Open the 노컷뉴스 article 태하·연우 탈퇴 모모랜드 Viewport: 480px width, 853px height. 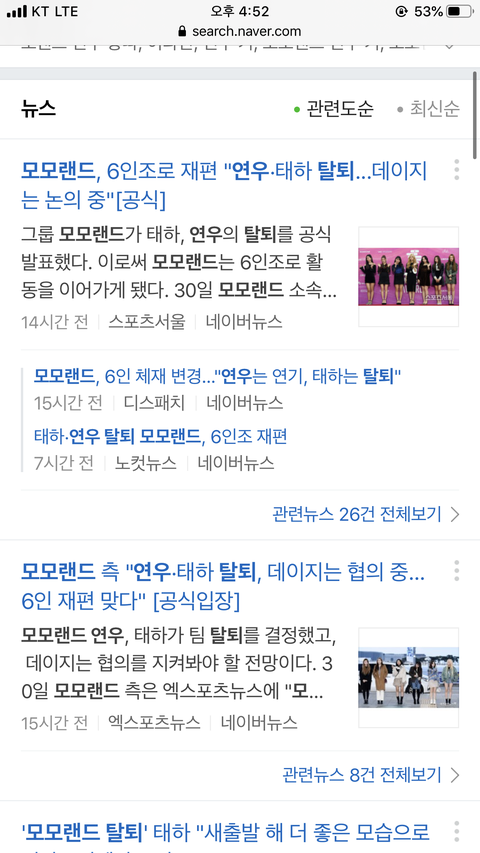point(160,436)
